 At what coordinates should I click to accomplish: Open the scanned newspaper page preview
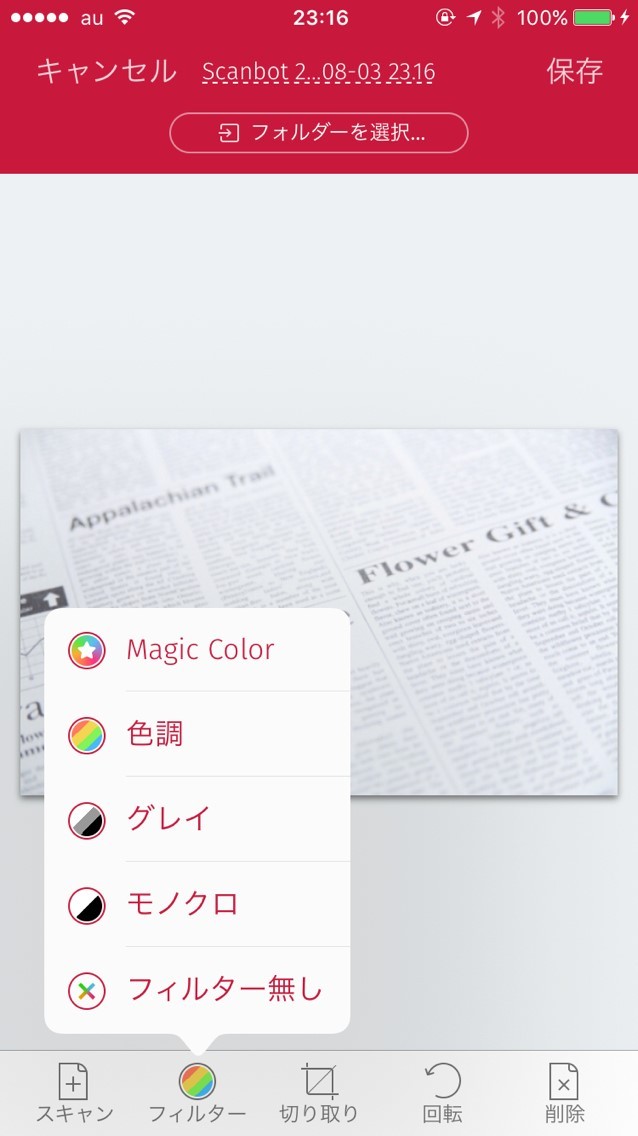480,520
